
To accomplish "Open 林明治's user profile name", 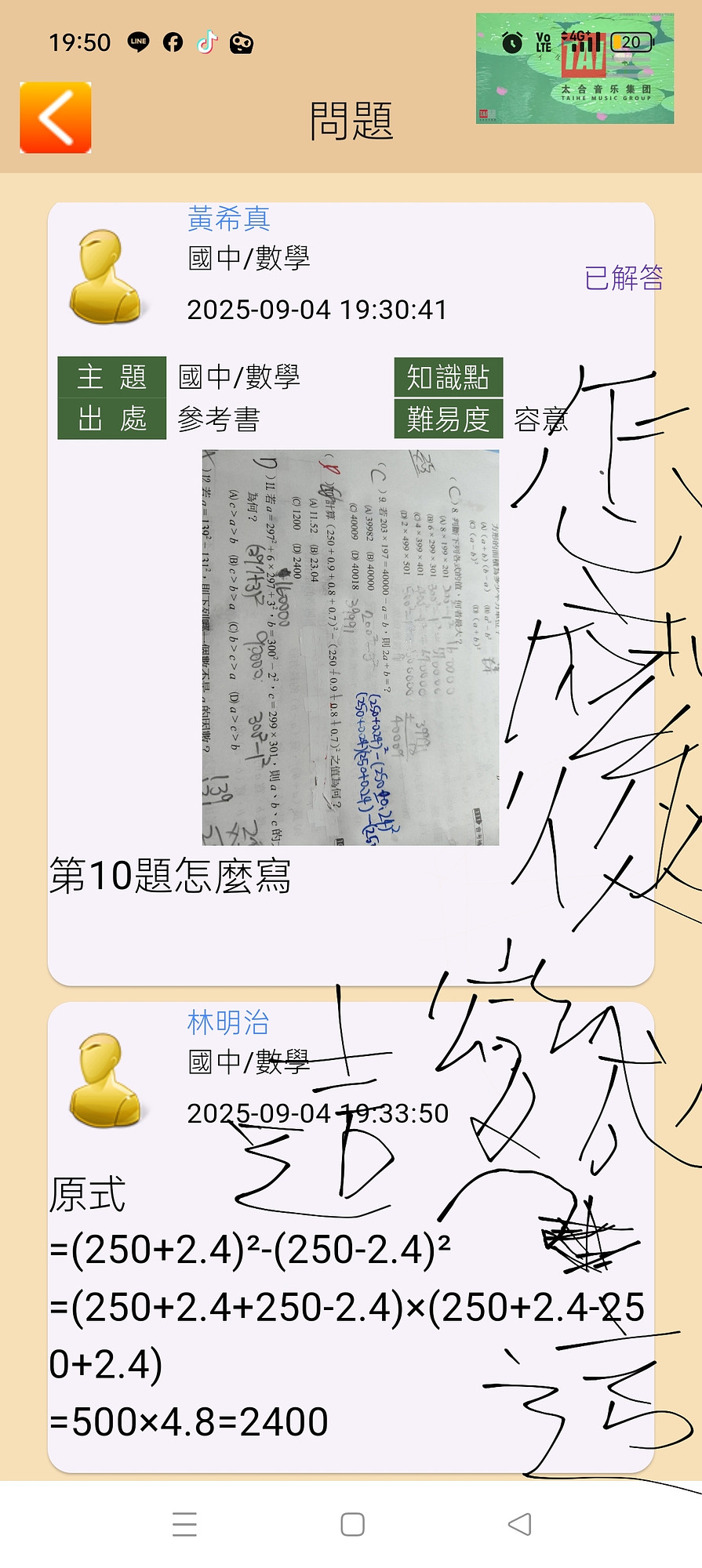I will coord(227,1022).
